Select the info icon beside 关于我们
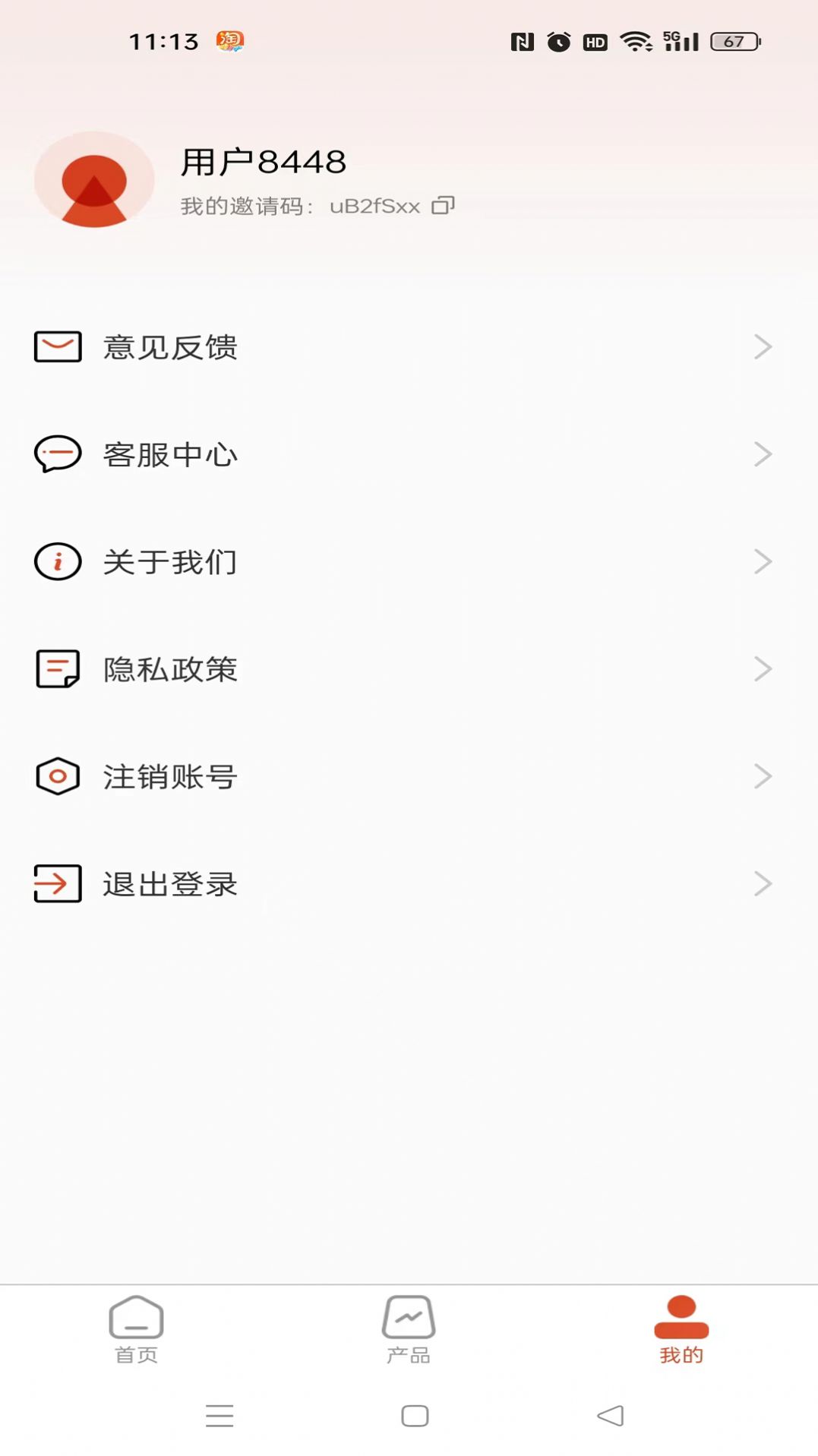This screenshot has height=1456, width=818. point(58,561)
